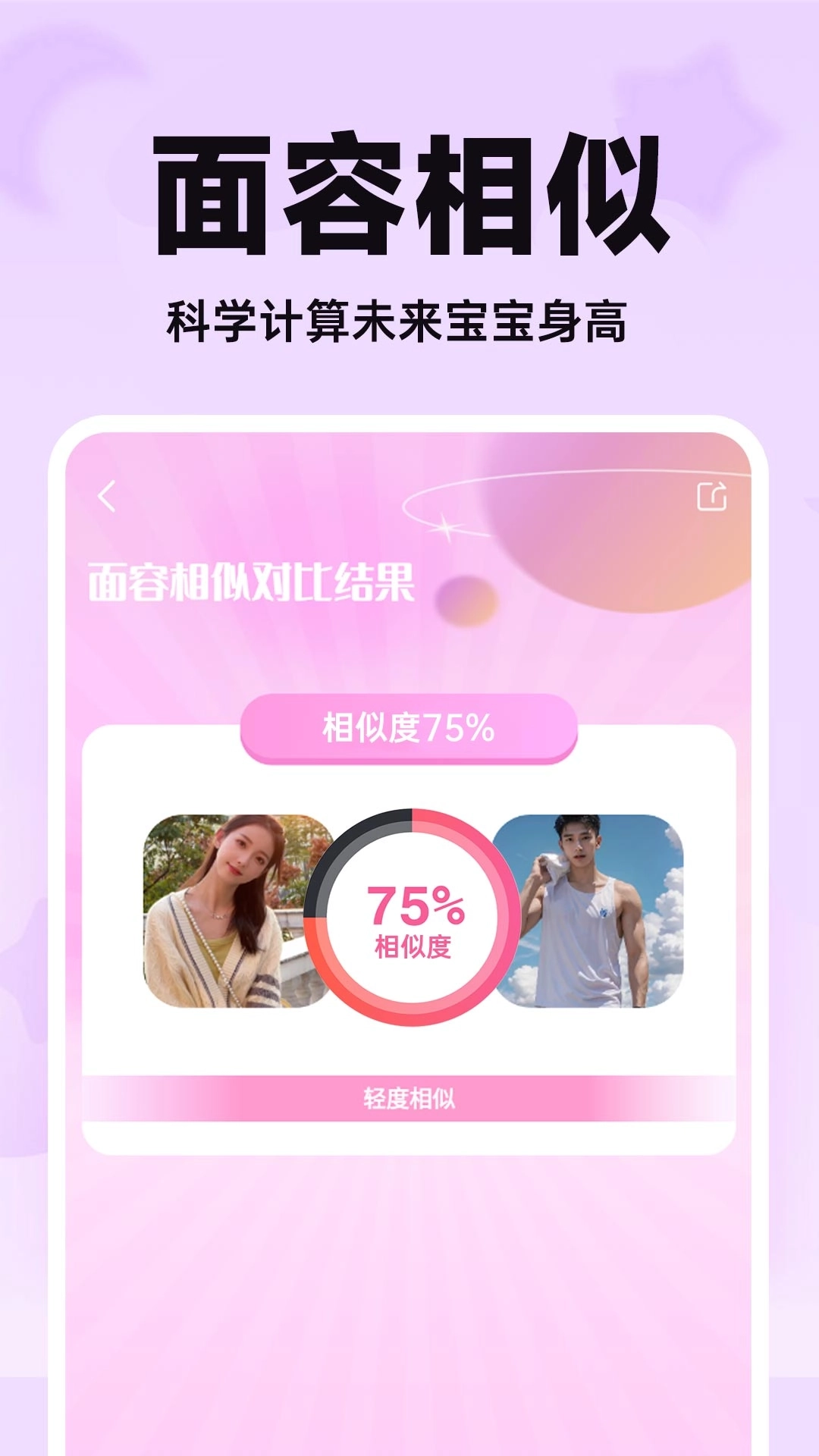The width and height of the screenshot is (819, 1456).
Task: Tap the bold 面容相似 headline
Action: click(x=409, y=190)
